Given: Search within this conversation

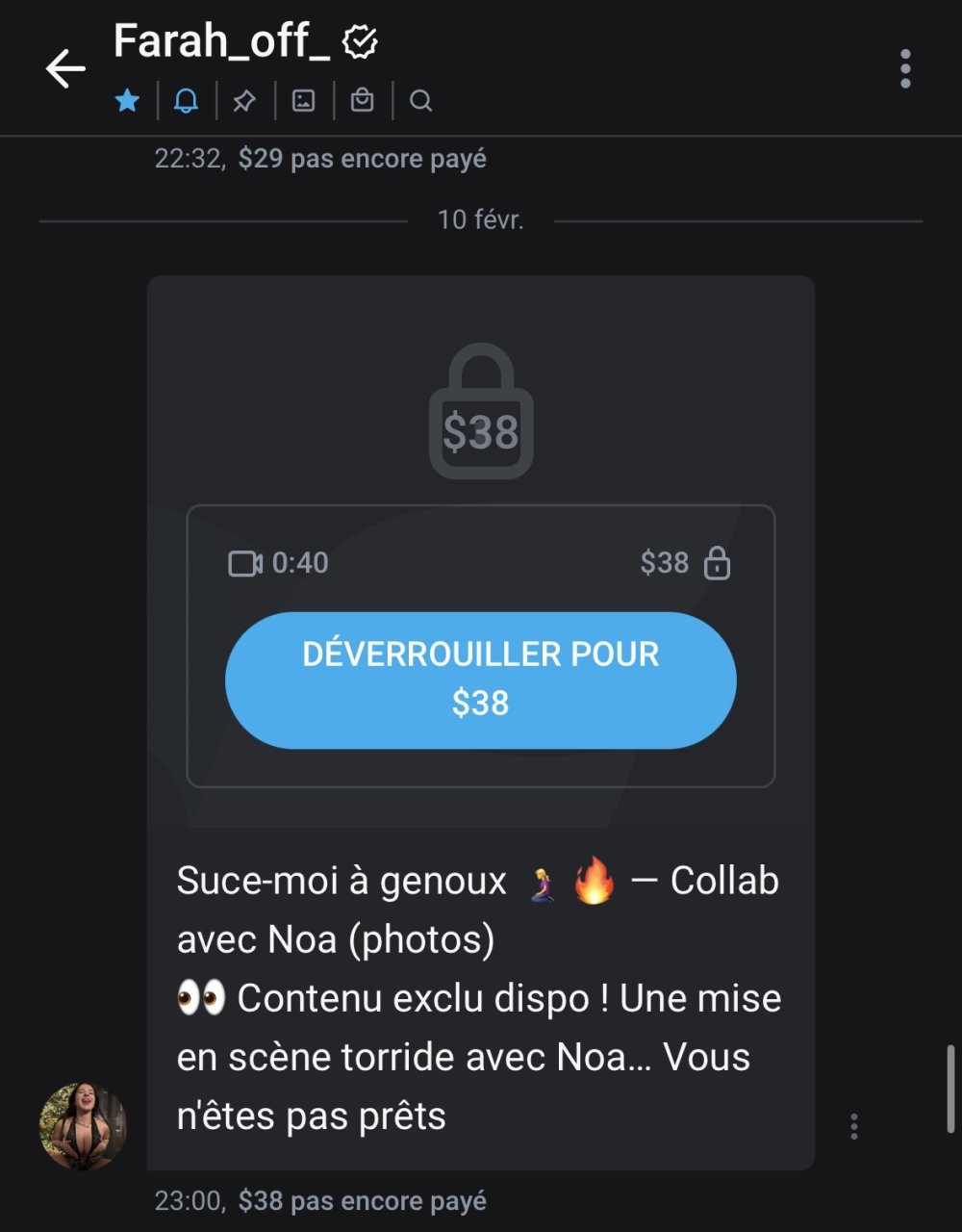Looking at the screenshot, I should [420, 100].
